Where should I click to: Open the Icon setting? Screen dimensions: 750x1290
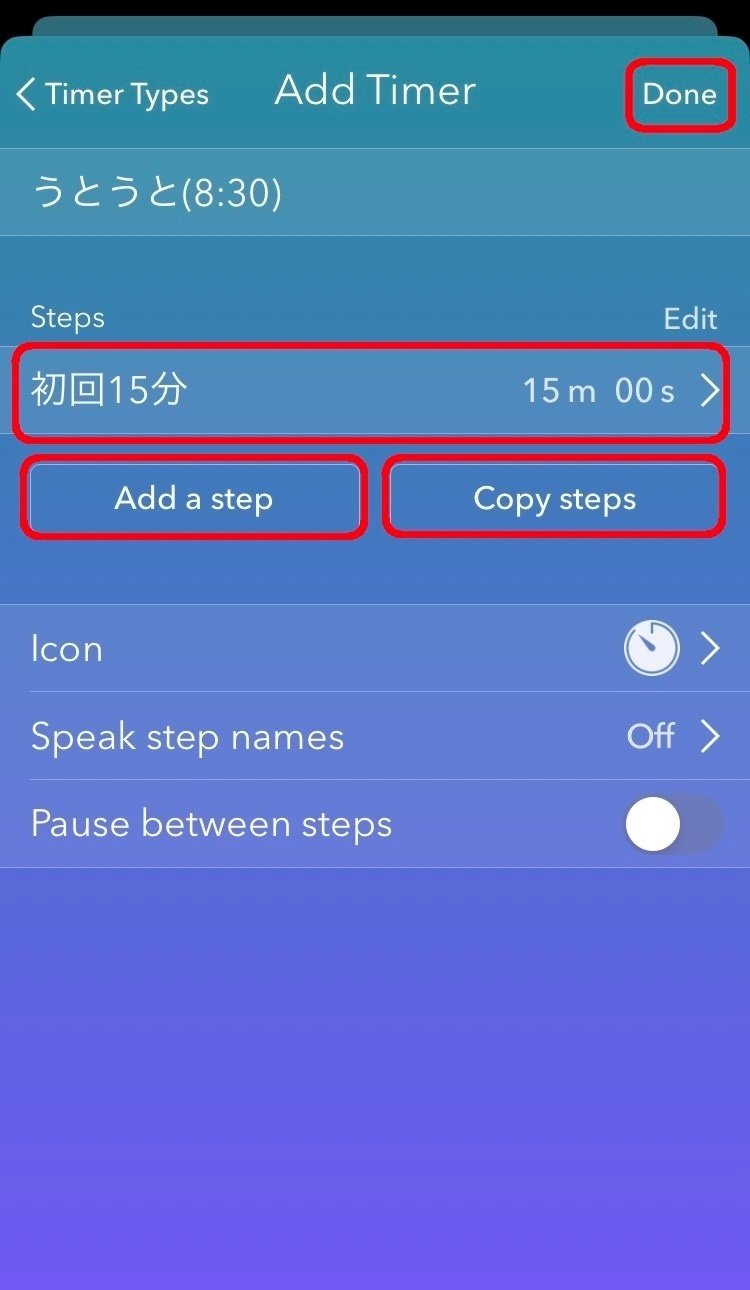pyautogui.click(x=375, y=648)
